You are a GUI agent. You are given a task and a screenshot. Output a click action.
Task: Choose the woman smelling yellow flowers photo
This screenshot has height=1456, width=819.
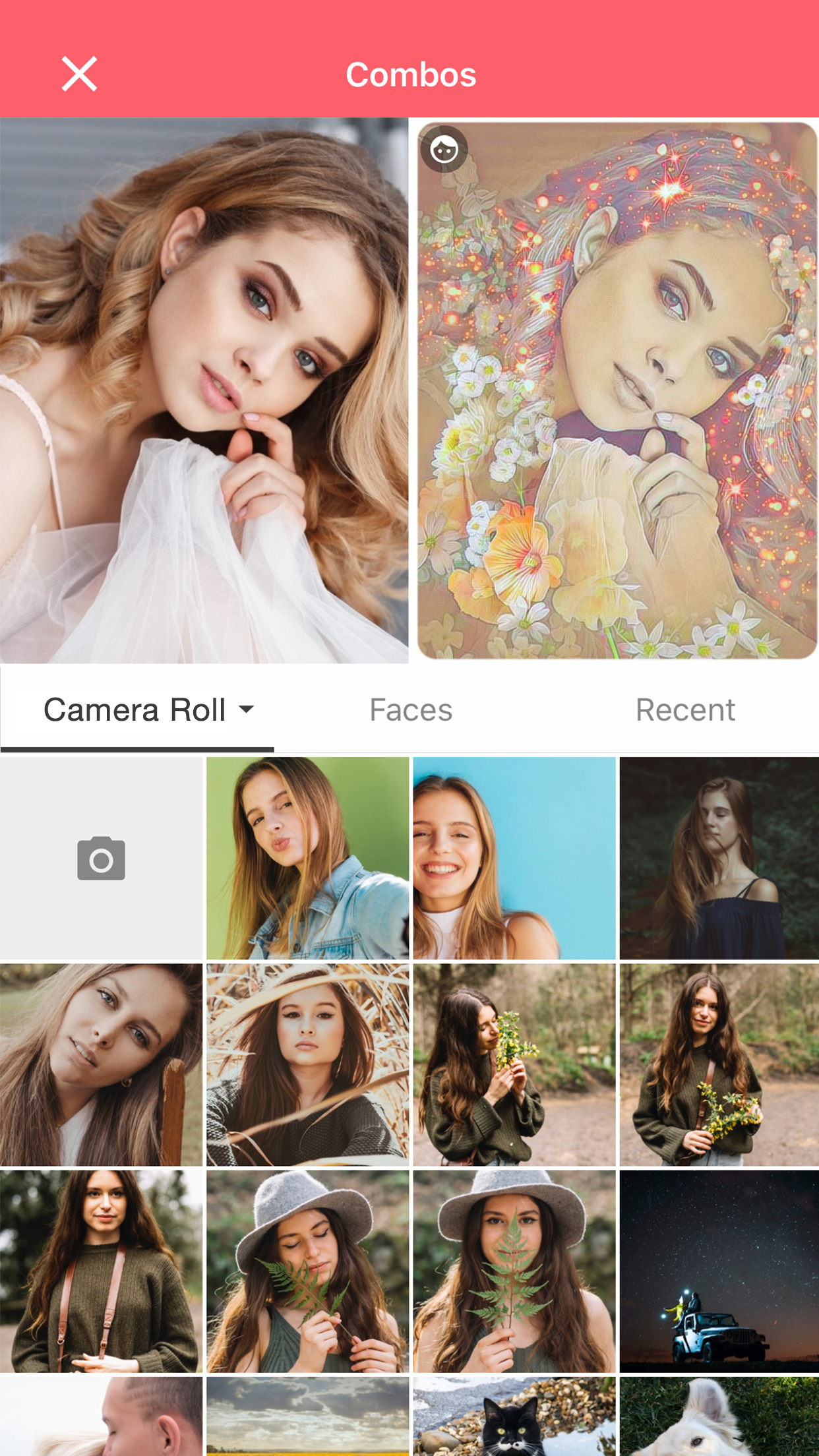point(514,1064)
